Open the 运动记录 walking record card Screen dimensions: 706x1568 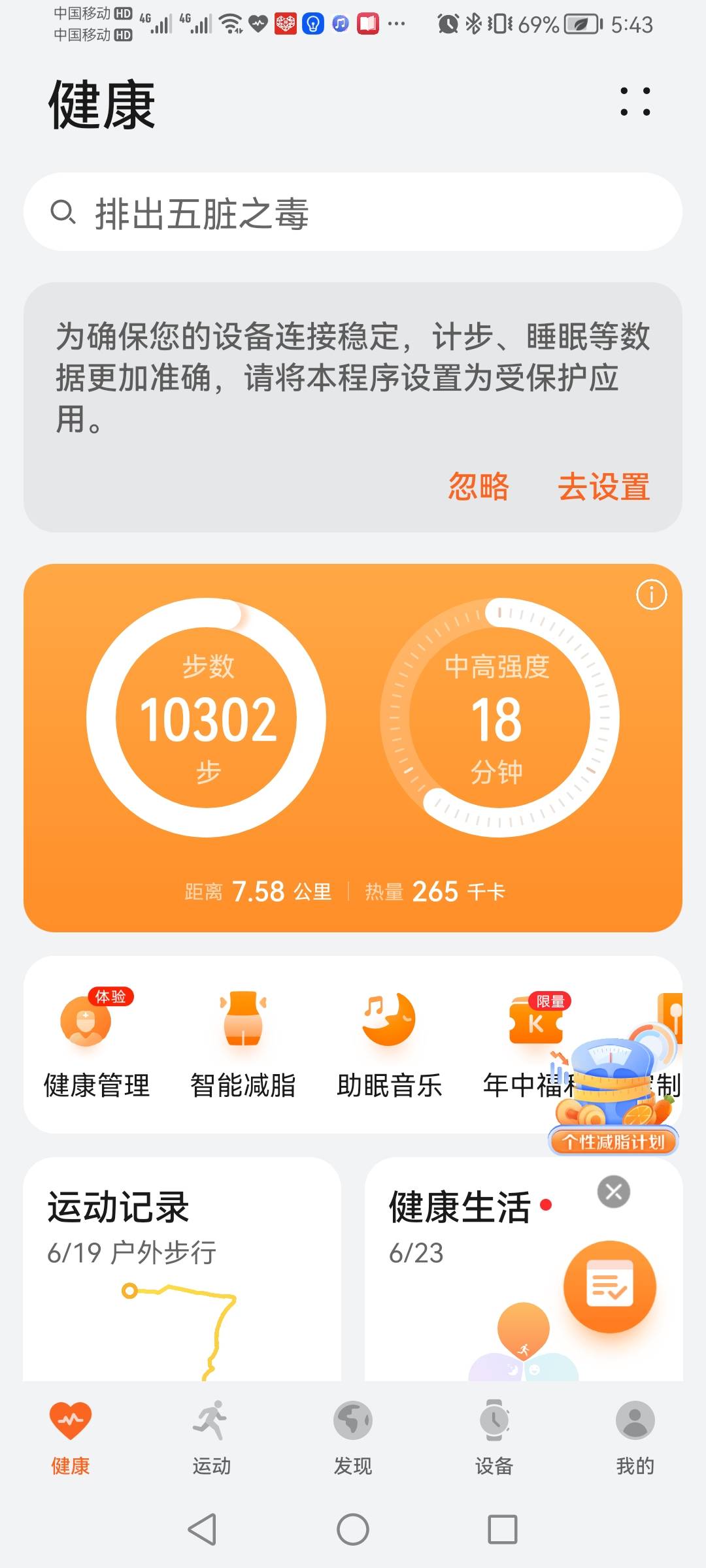(183, 1274)
